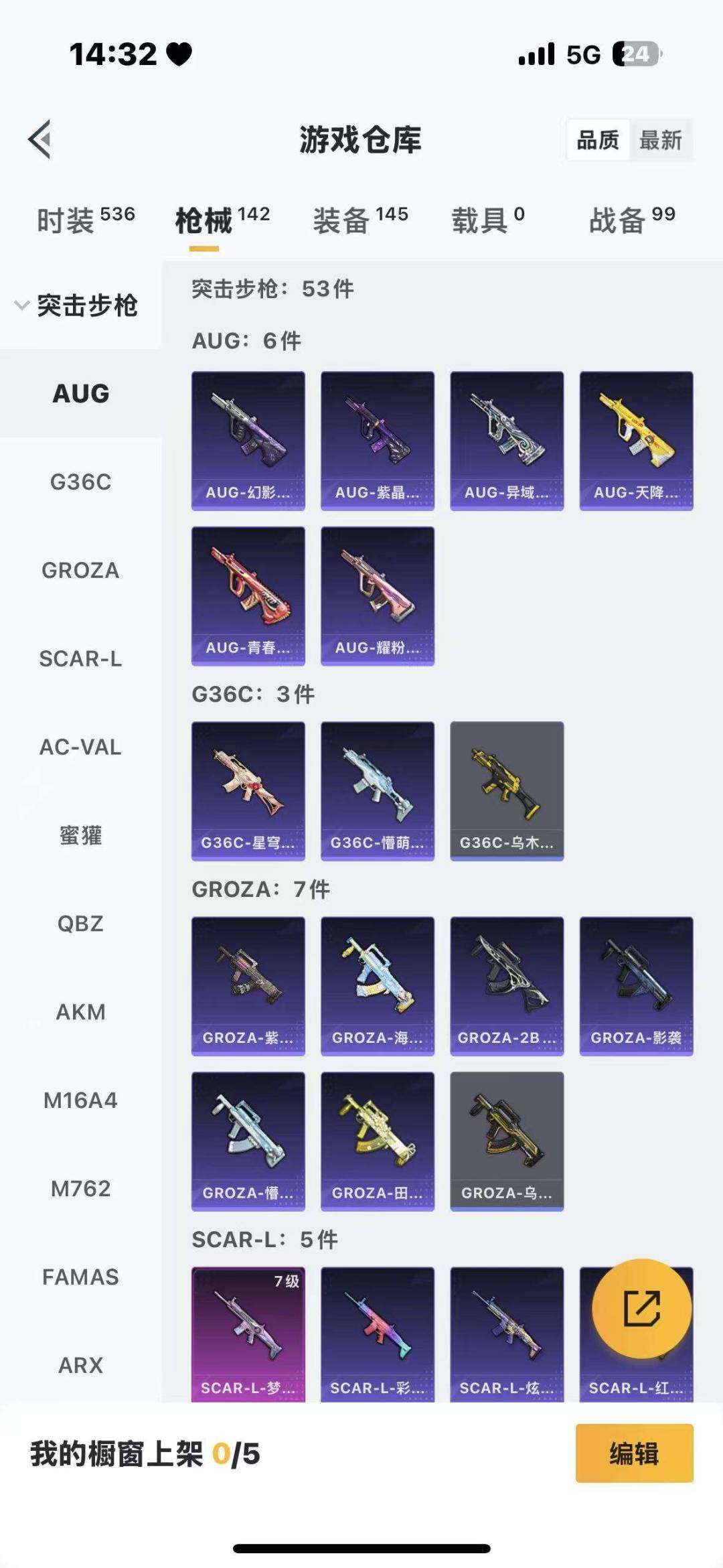View the G36C-星穹 skin

pyautogui.click(x=248, y=790)
